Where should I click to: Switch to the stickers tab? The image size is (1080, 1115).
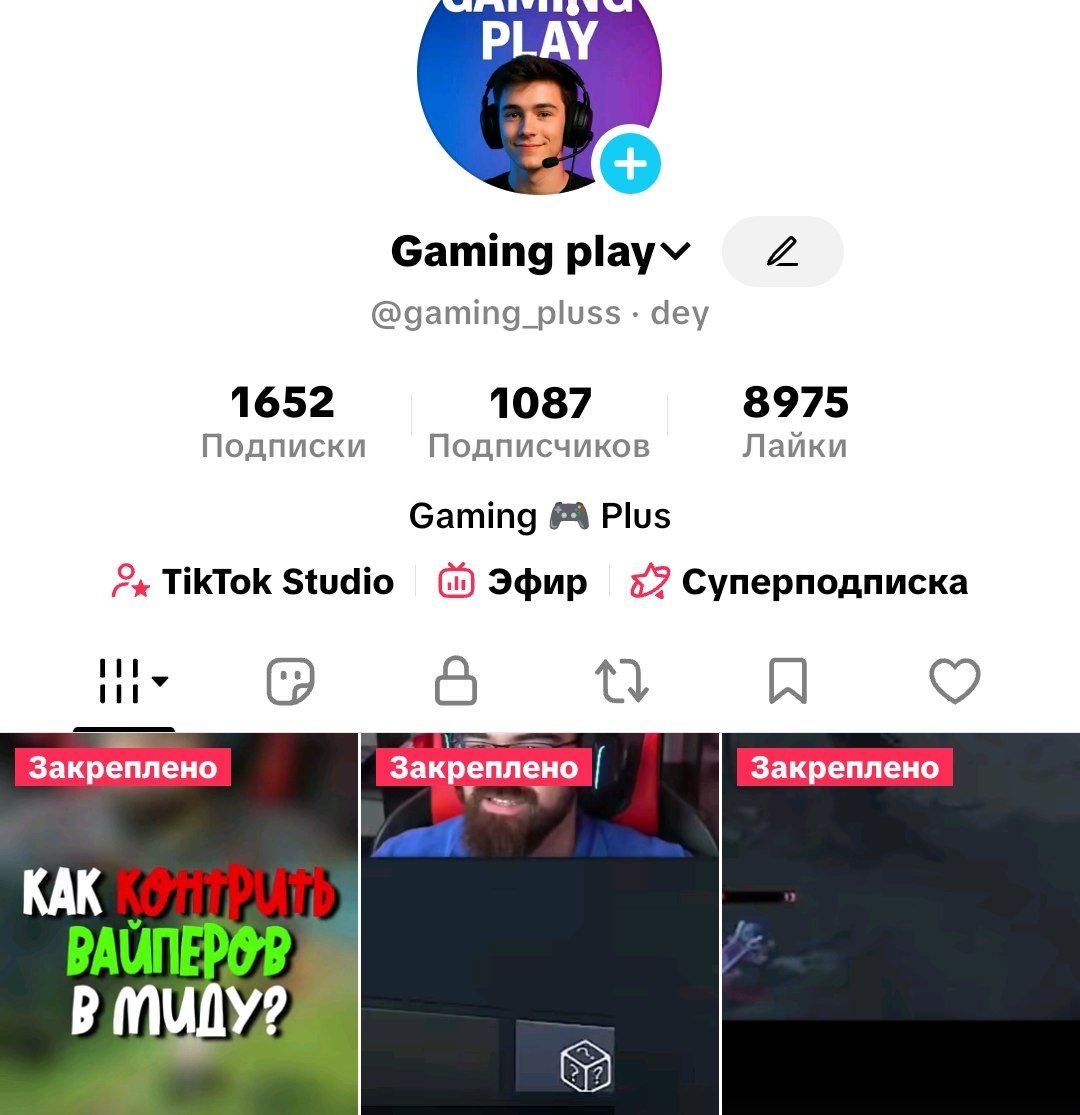[290, 682]
